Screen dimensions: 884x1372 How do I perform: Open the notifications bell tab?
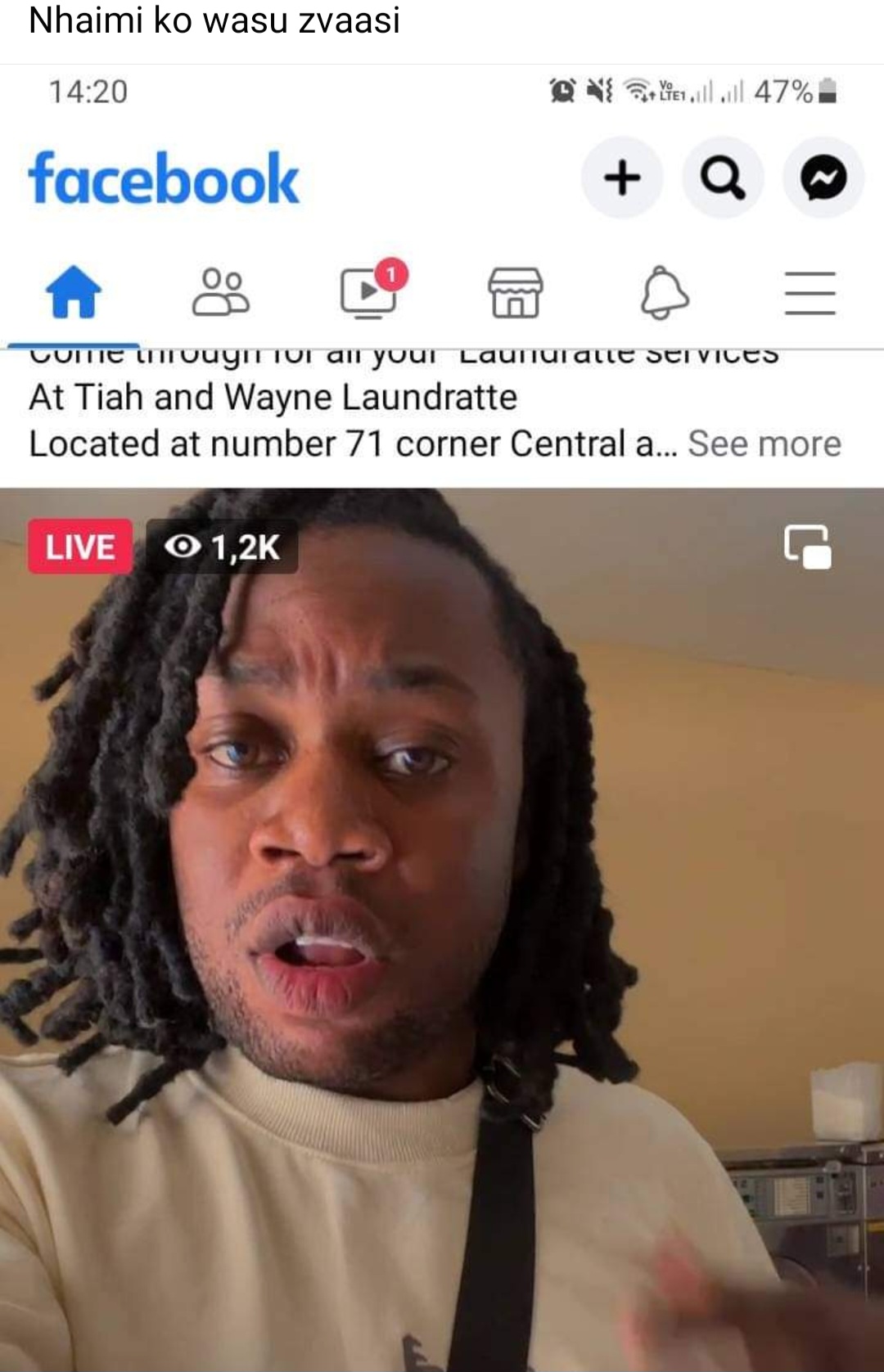664,293
